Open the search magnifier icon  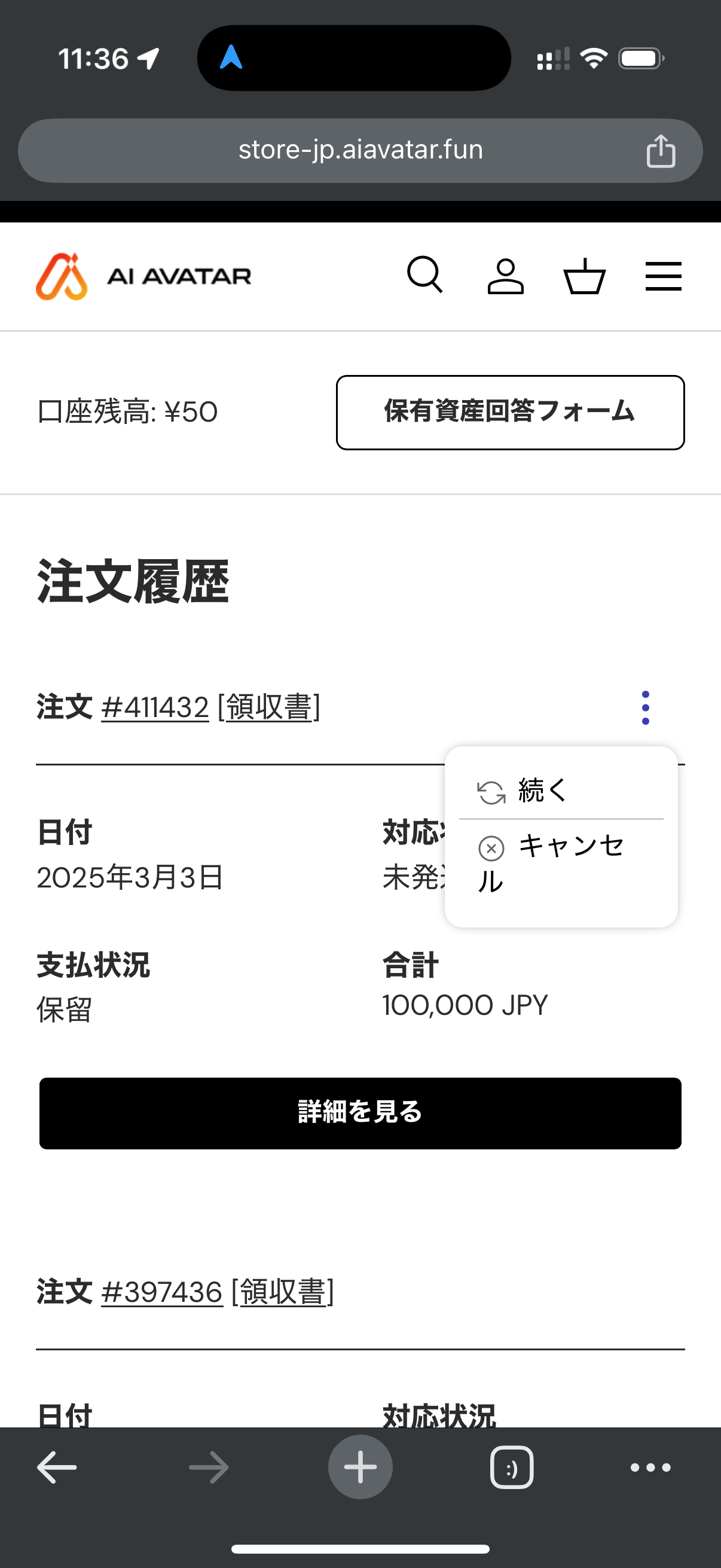click(x=424, y=276)
